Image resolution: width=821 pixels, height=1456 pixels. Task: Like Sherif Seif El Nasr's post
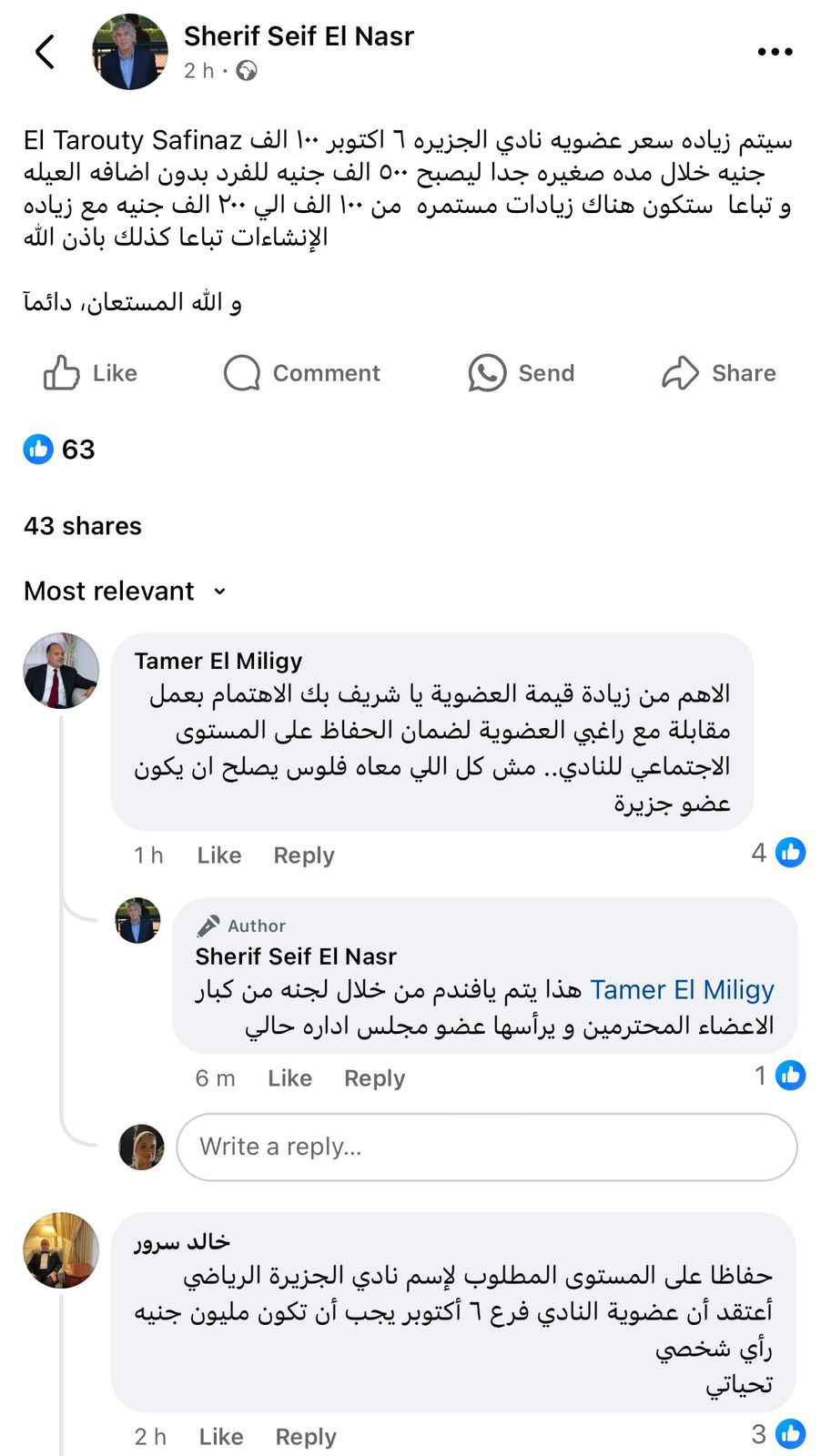[90, 373]
